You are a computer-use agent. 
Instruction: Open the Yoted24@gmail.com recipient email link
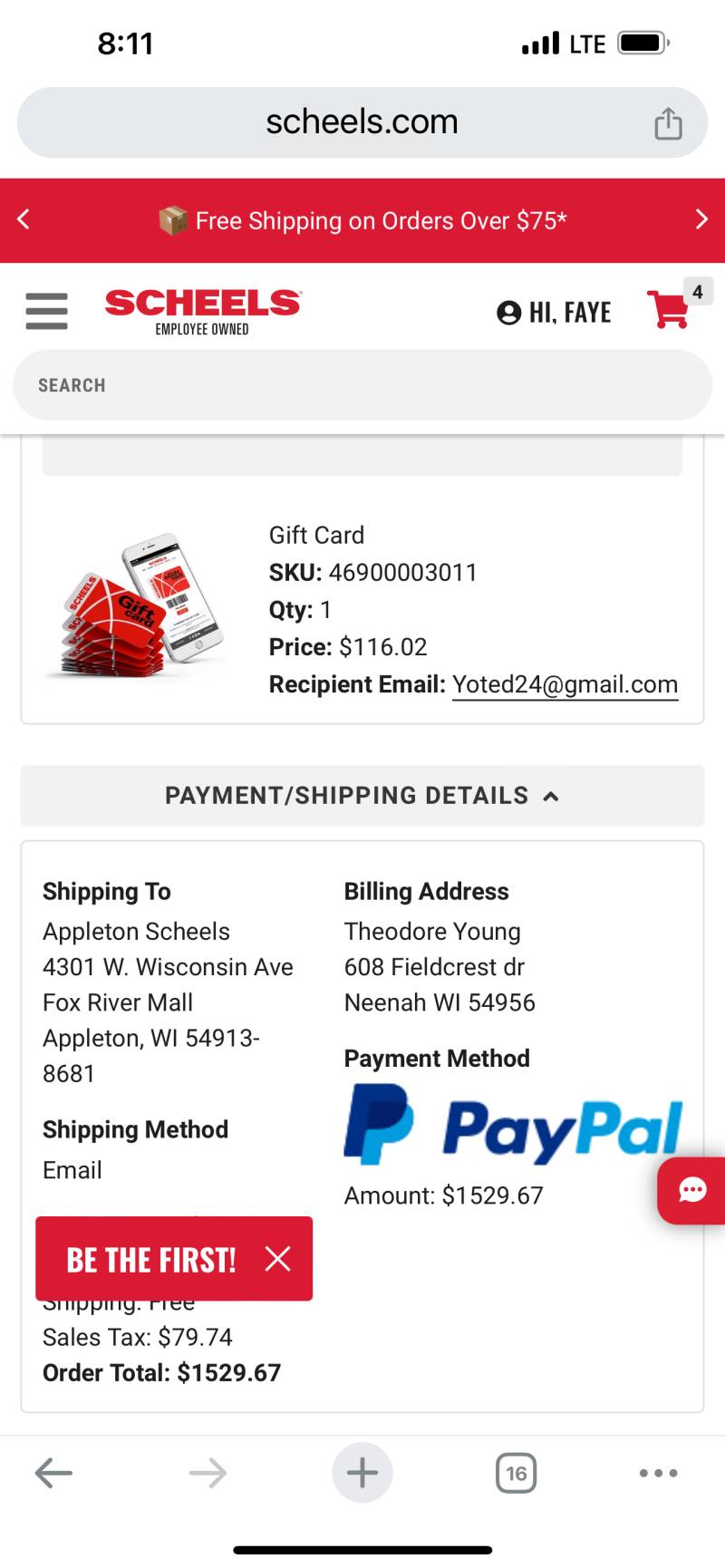565,684
